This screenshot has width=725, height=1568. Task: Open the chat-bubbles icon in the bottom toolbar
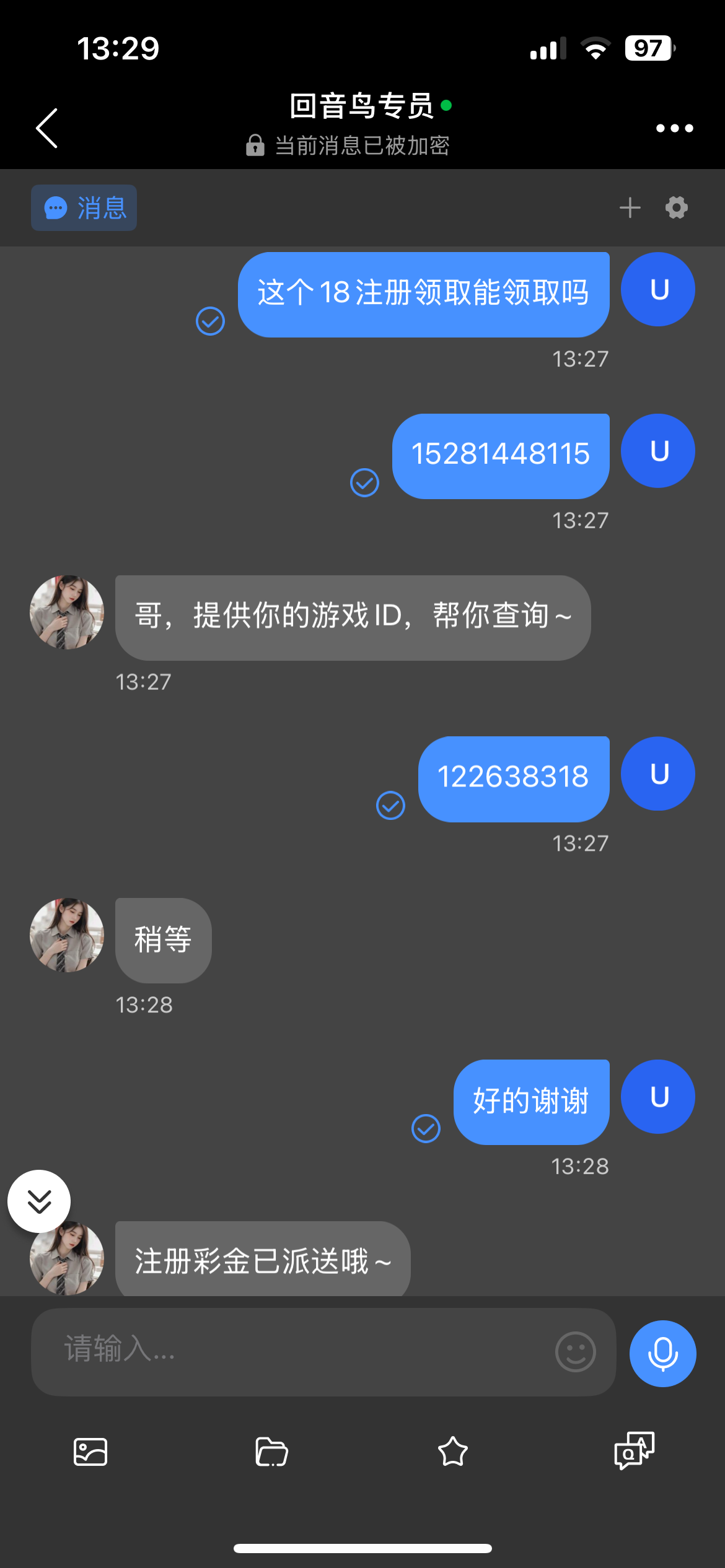(634, 1450)
